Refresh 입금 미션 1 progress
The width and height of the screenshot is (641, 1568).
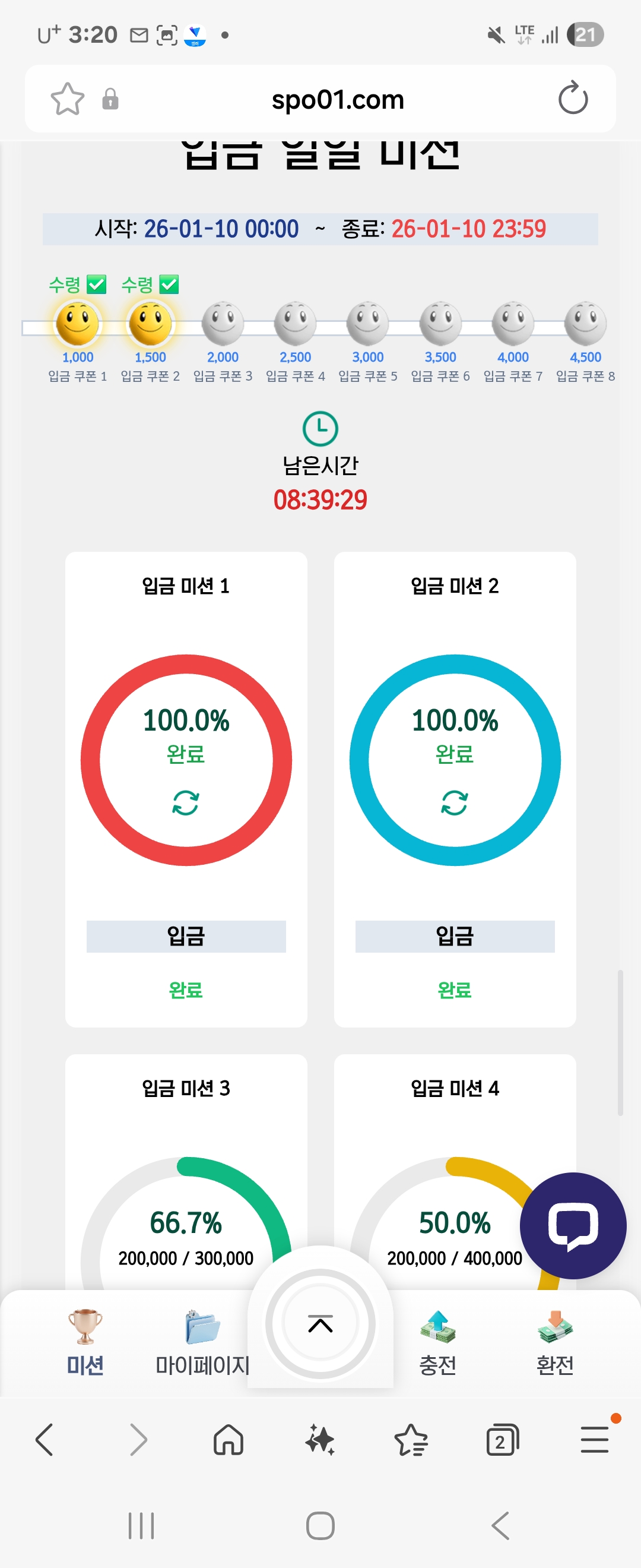(x=186, y=802)
